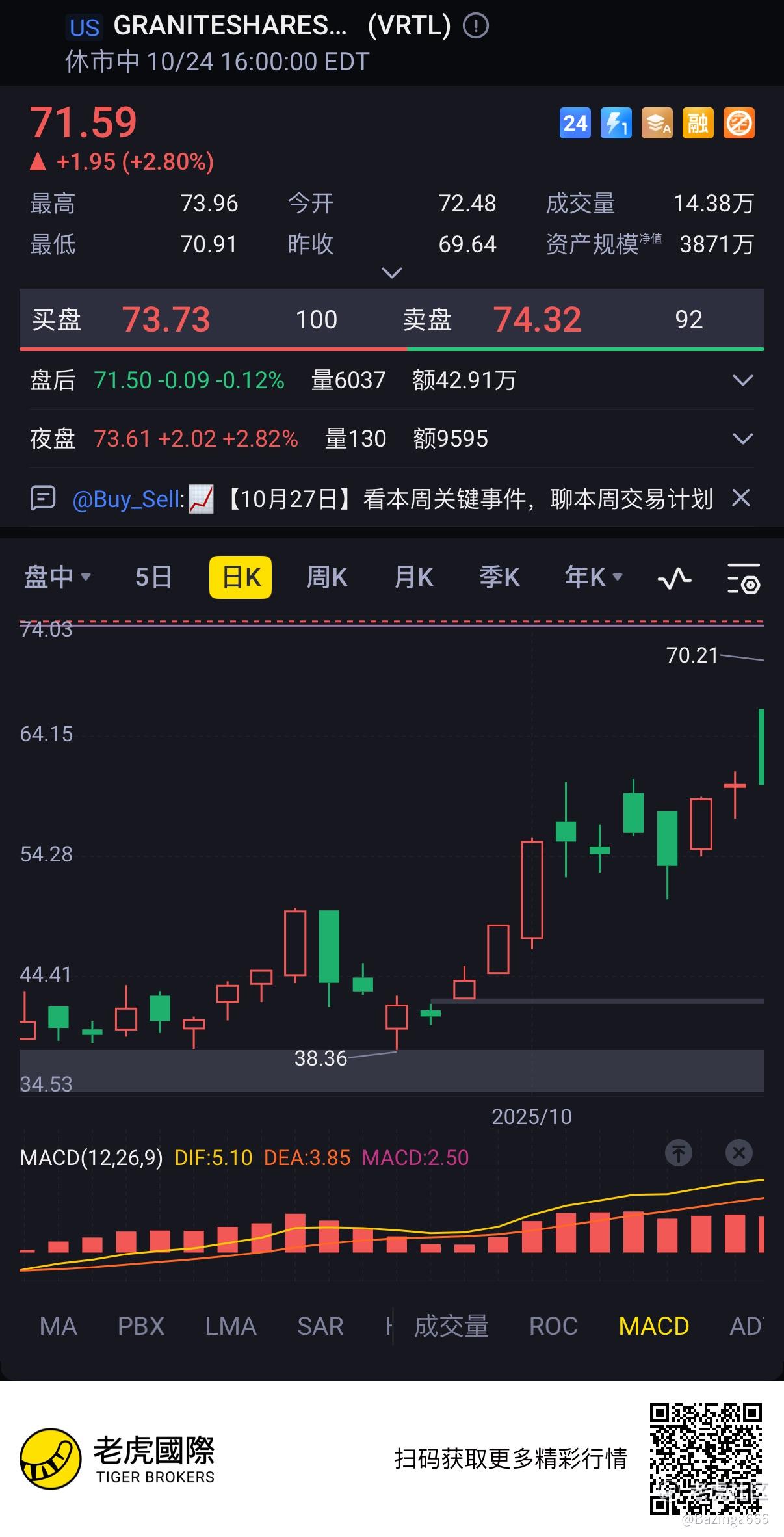The height and width of the screenshot is (1537, 784).
Task: Switch to the 5日 chart
Action: [153, 577]
